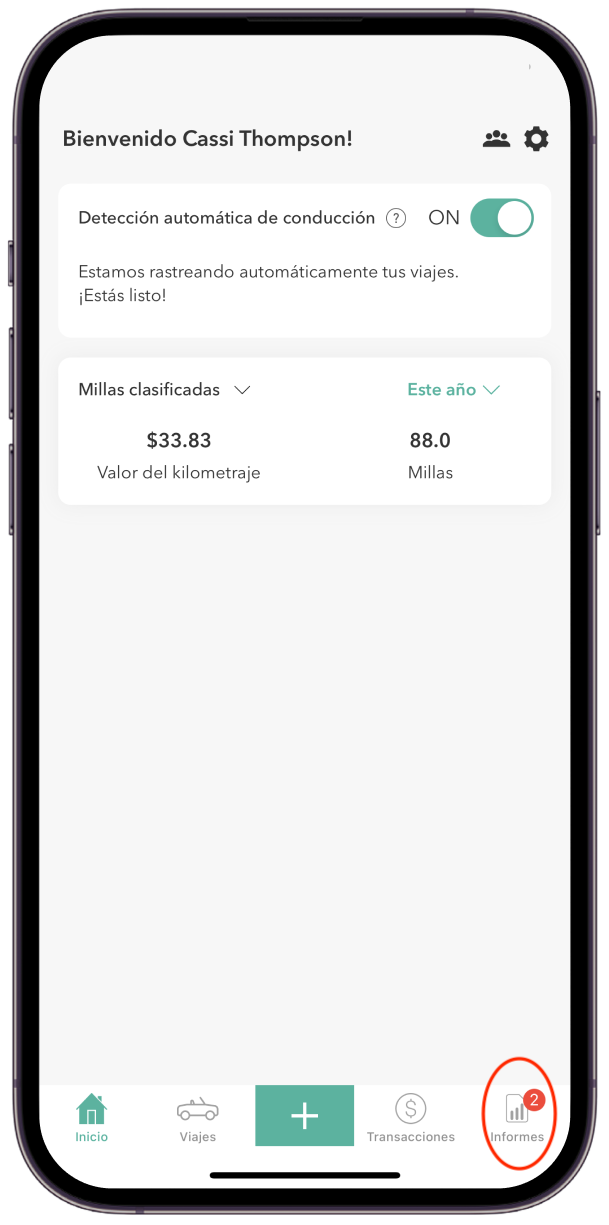Image resolution: width=609 pixels, height=1225 pixels.
Task: Add a new entry with plus button
Action: coord(304,1116)
